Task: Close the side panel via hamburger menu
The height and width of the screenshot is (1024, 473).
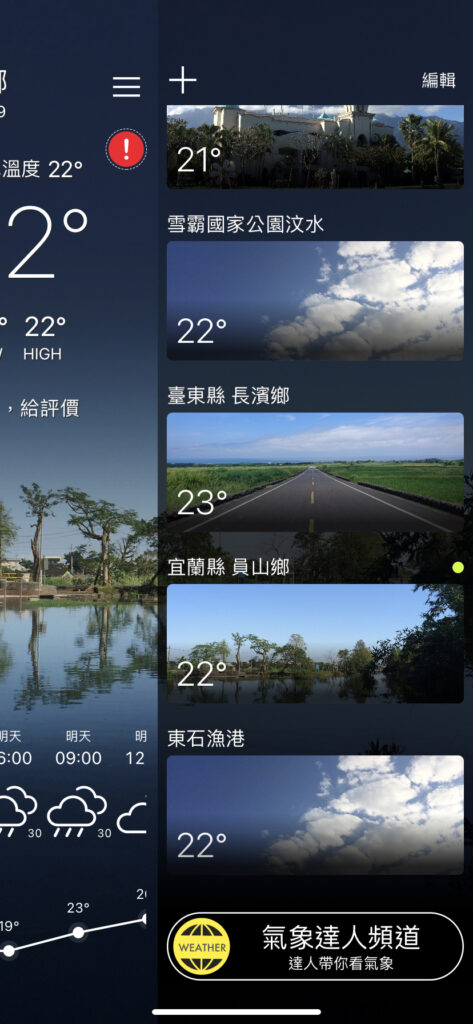Action: [126, 86]
